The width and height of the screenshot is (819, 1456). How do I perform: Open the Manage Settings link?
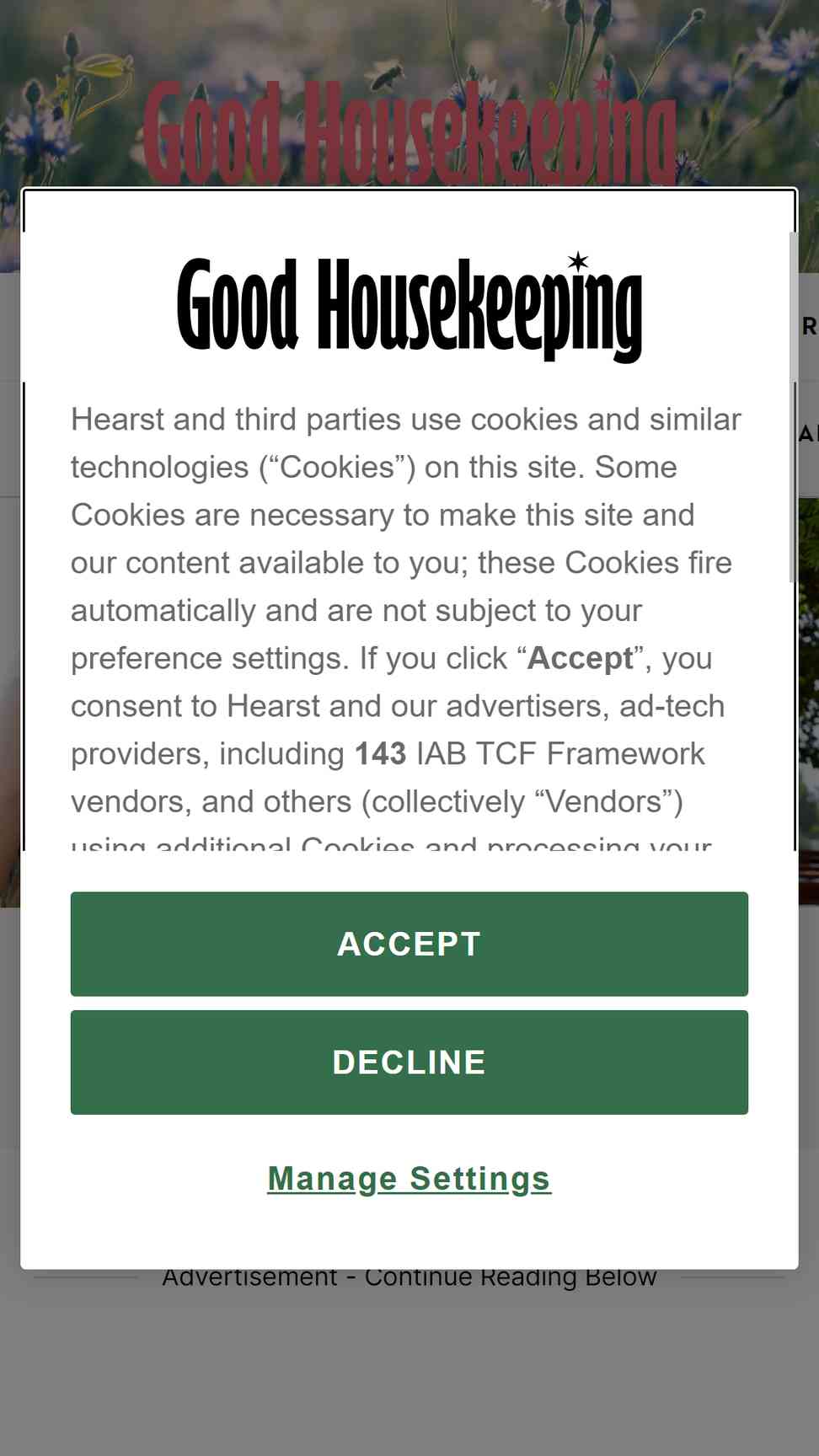pyautogui.click(x=409, y=1178)
